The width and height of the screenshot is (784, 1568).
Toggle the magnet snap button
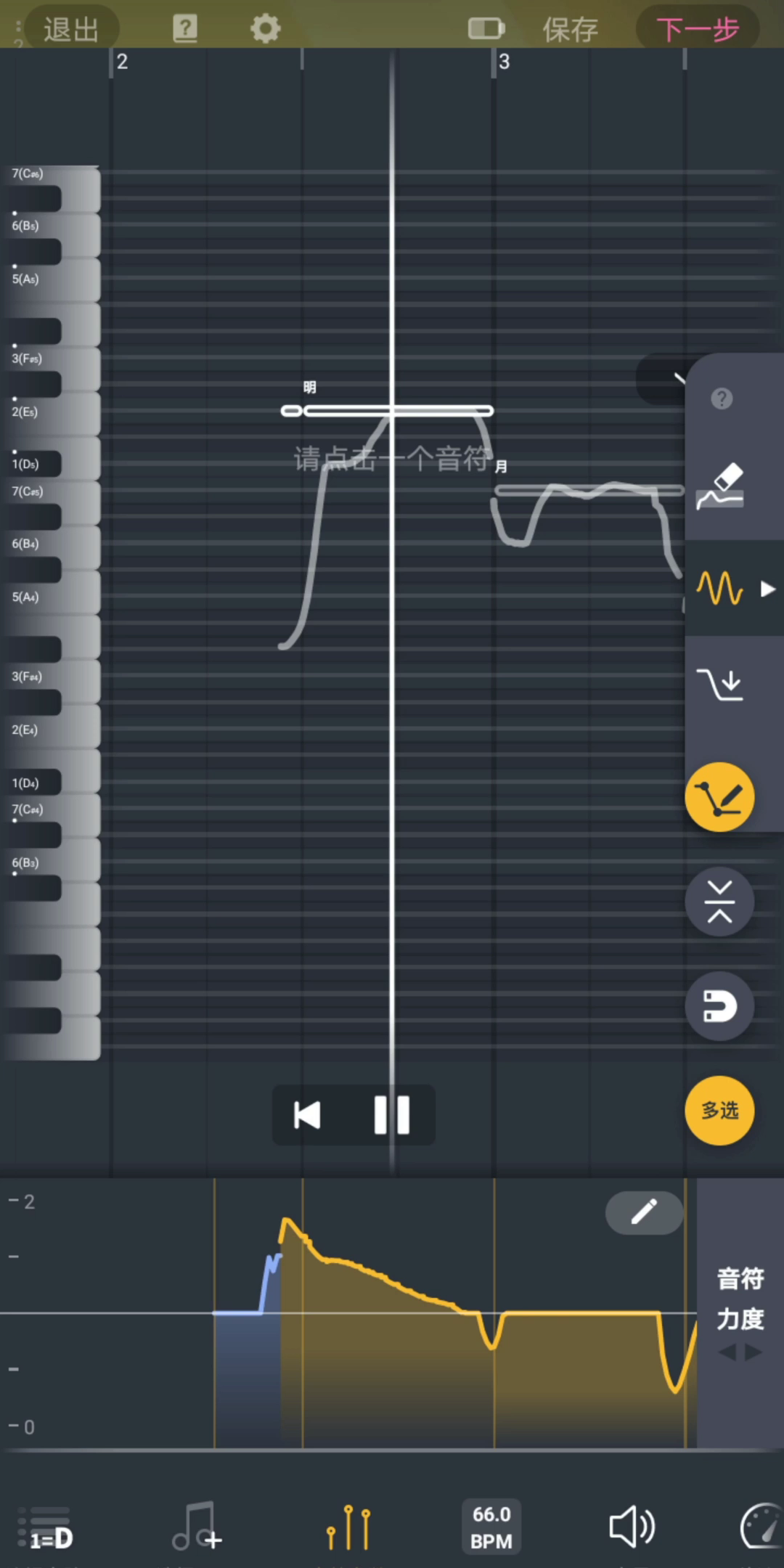coord(719,1006)
